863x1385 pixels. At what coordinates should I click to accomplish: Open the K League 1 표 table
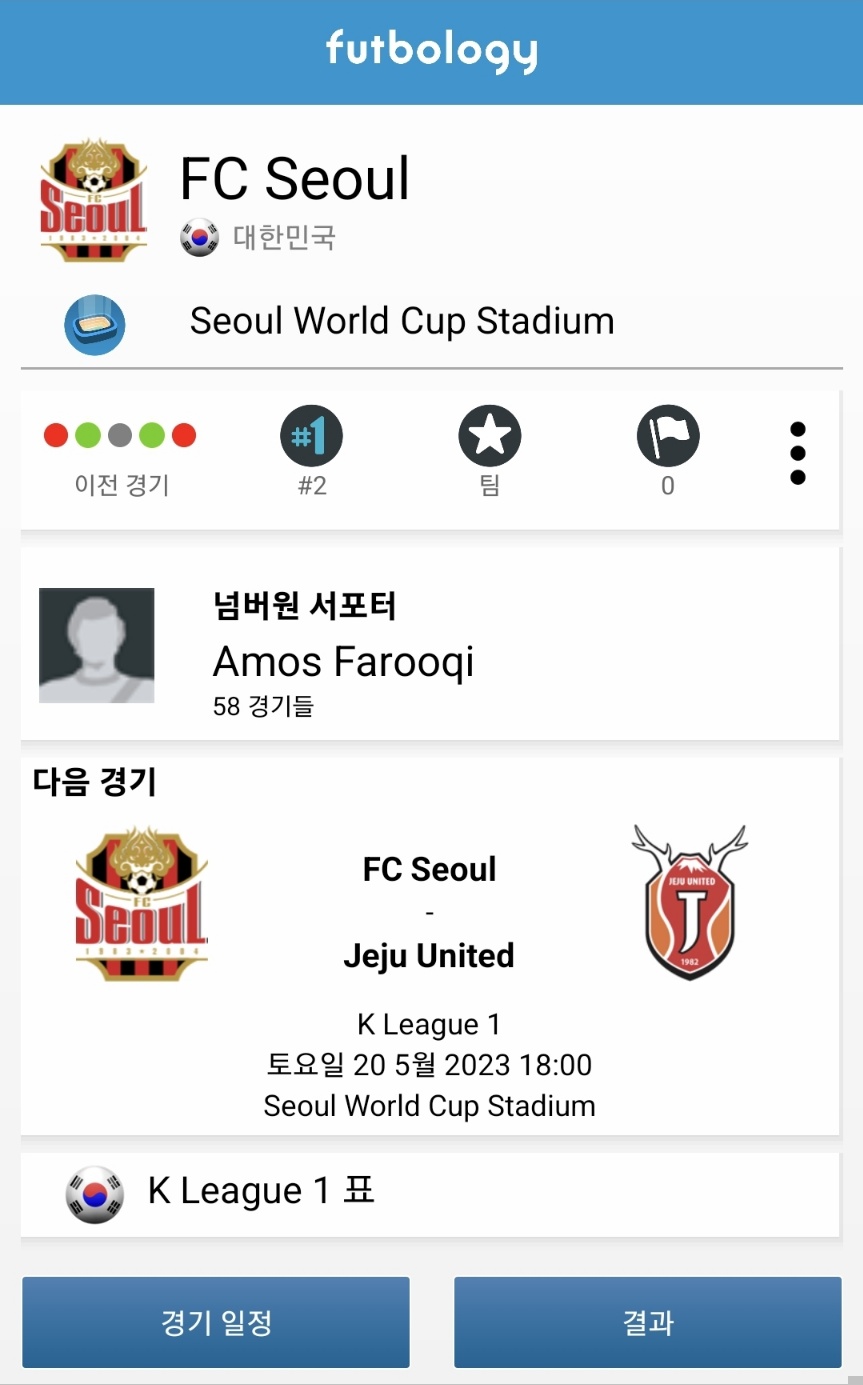430,1193
